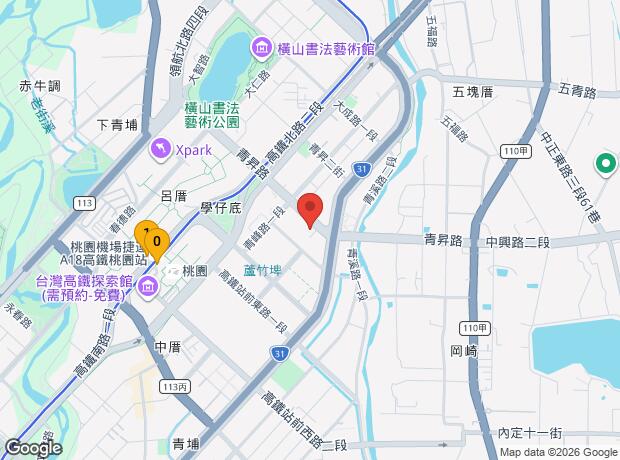This screenshot has height=460, width=620.
Task: Select the yellow marker labeled 0
Action: [157, 242]
